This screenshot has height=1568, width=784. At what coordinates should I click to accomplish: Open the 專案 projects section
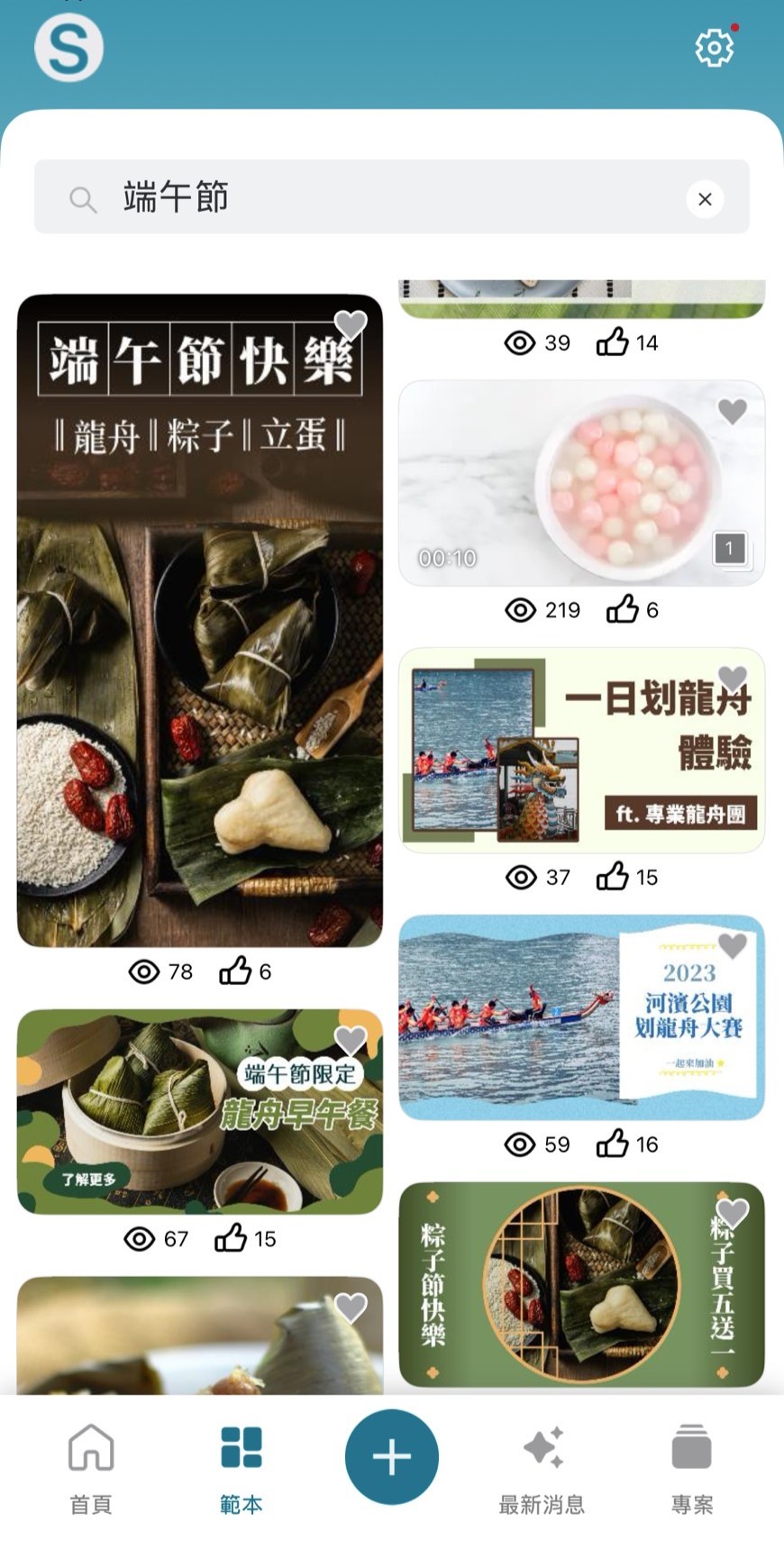click(690, 1469)
